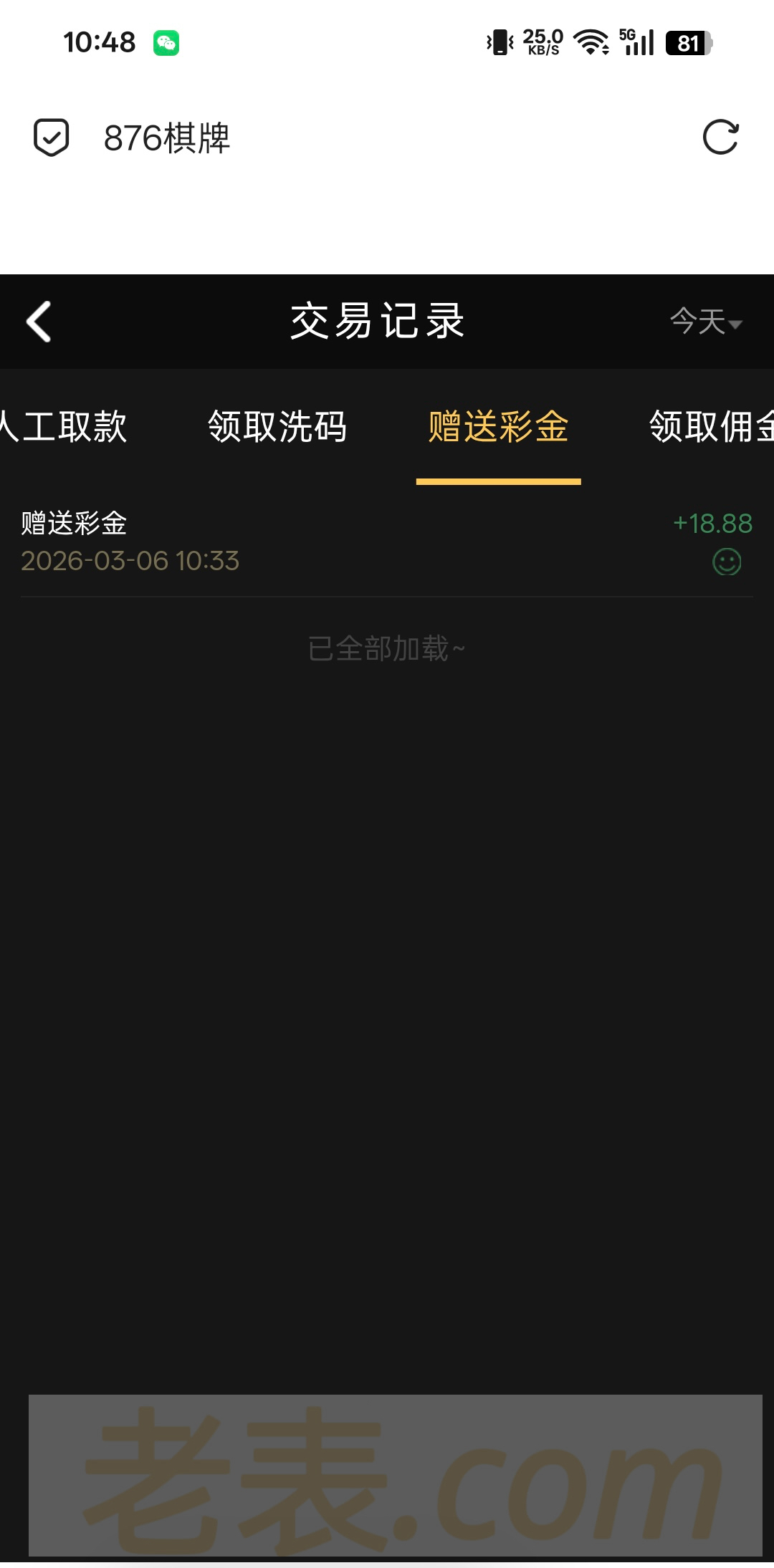Switch to the 领取洗码 tab
The height and width of the screenshot is (1568, 774).
pos(277,427)
